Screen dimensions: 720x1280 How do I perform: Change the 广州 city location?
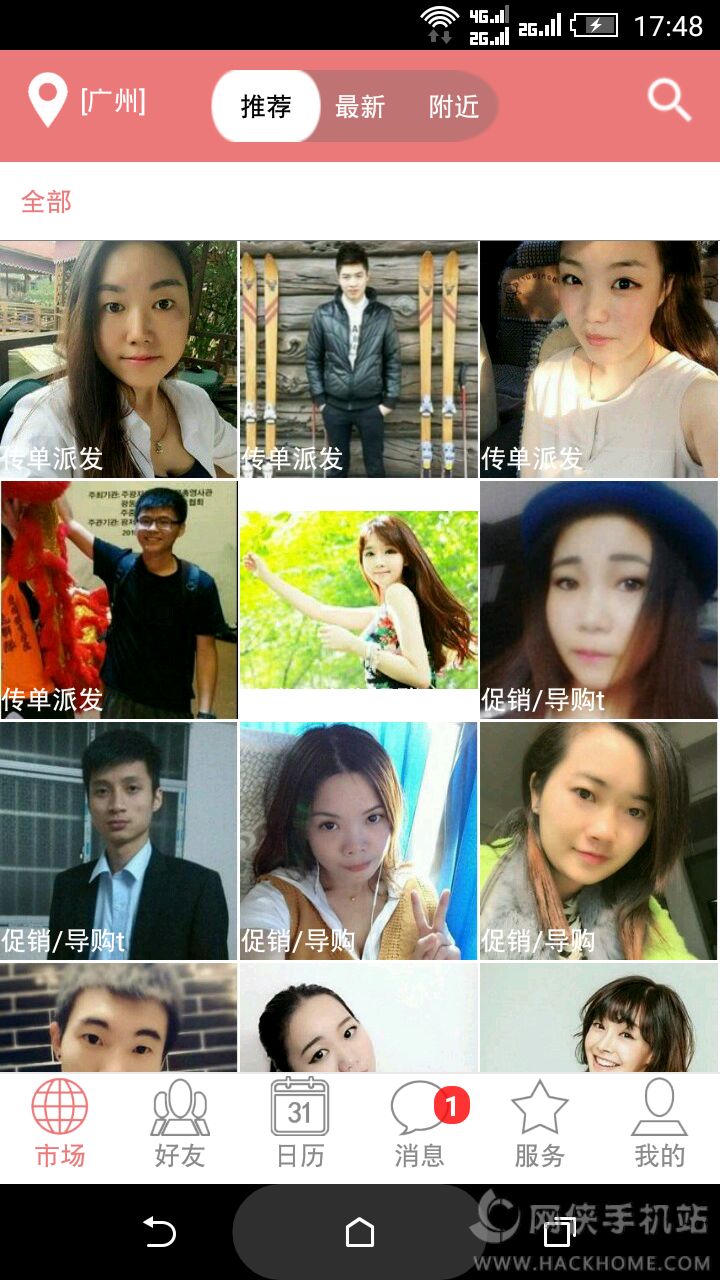pyautogui.click(x=87, y=103)
